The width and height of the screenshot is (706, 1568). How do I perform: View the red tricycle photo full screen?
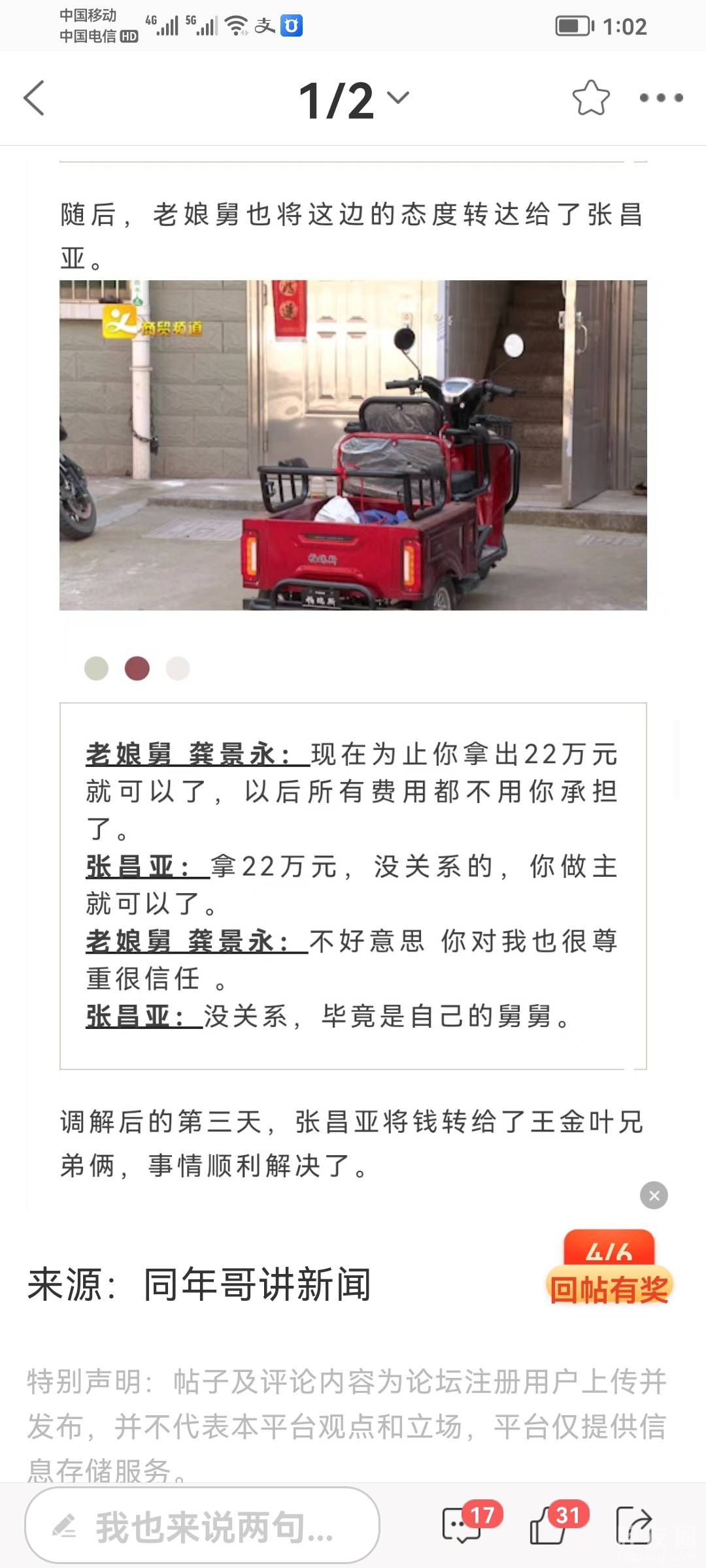click(353, 445)
